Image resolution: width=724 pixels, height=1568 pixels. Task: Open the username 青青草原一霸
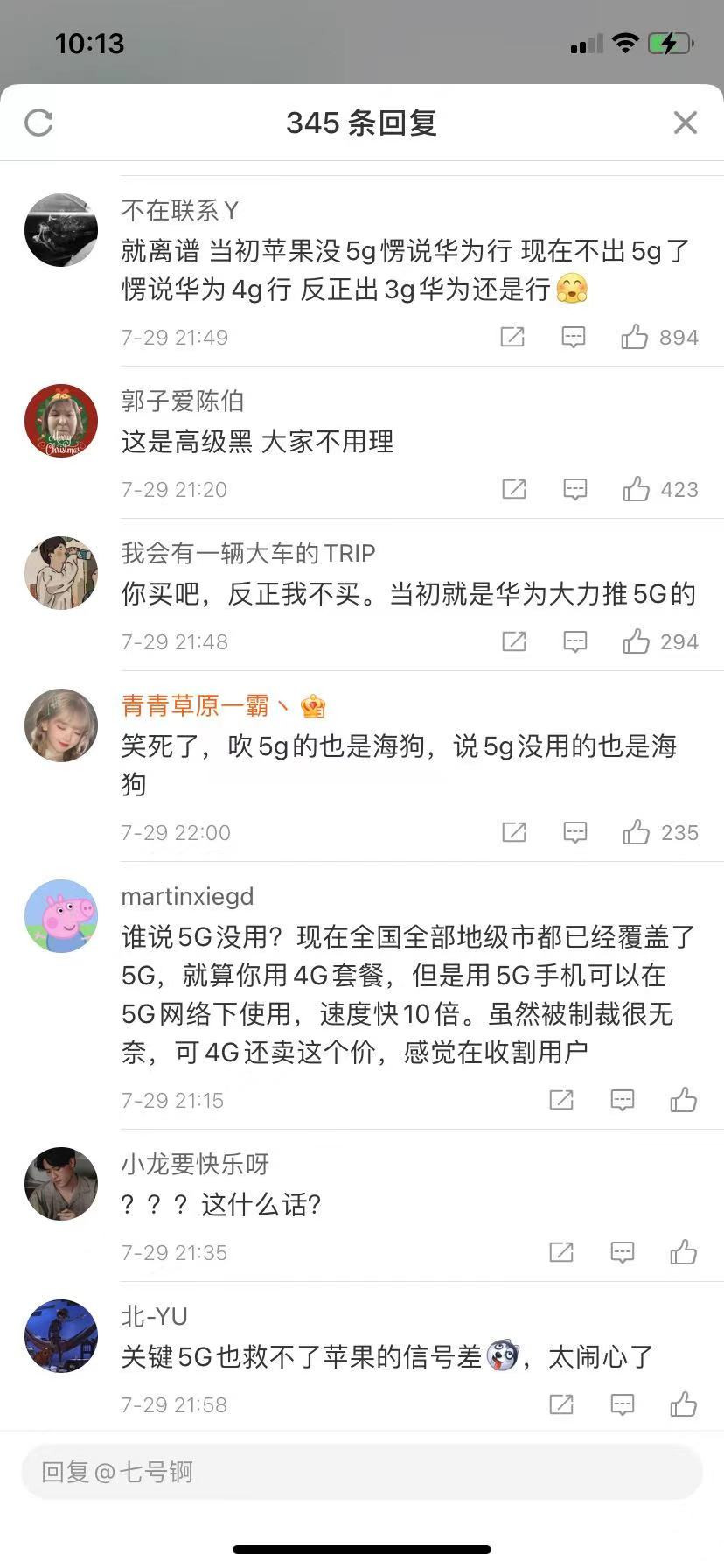coord(195,705)
